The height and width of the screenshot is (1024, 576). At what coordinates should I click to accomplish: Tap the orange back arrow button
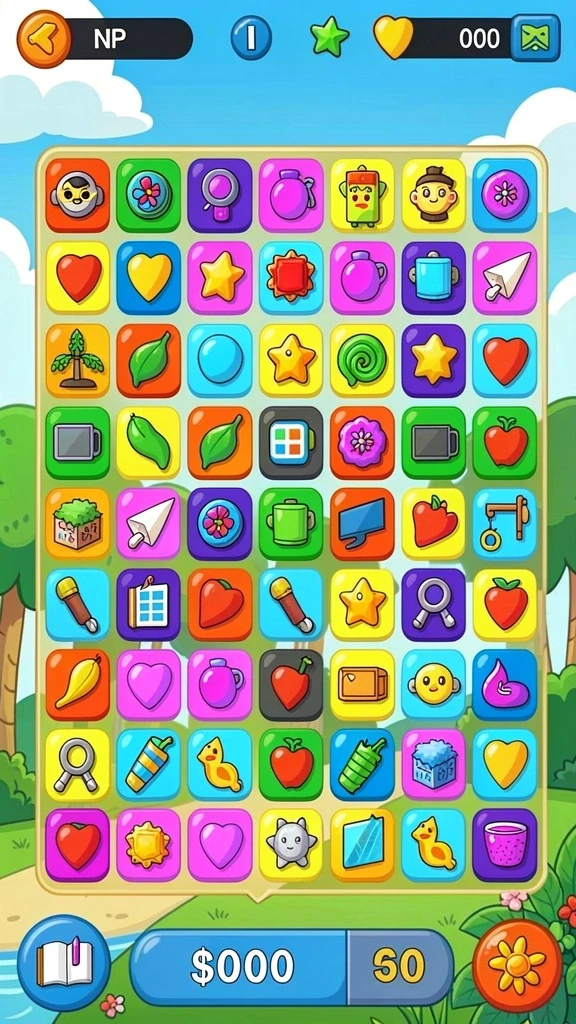(x=44, y=39)
